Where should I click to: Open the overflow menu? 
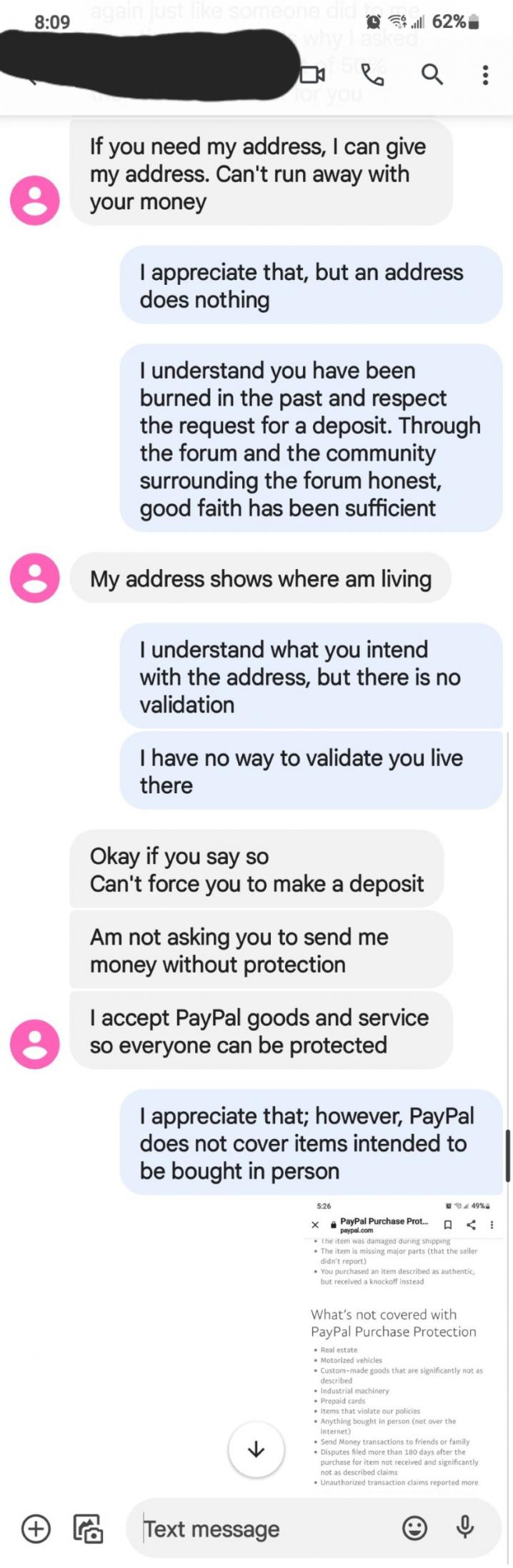(486, 74)
